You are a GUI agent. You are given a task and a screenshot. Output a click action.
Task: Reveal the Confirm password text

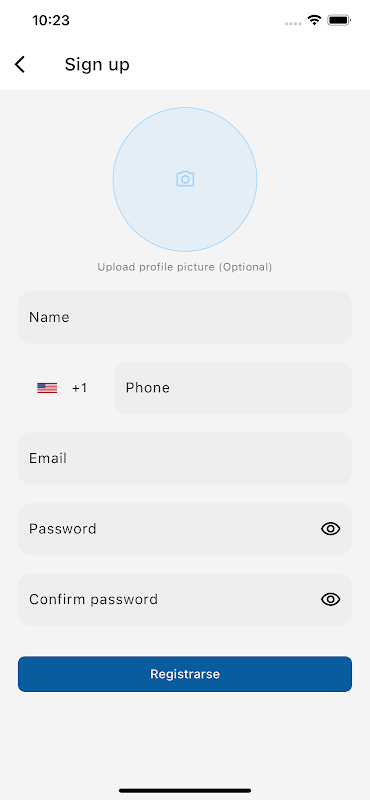pos(331,599)
